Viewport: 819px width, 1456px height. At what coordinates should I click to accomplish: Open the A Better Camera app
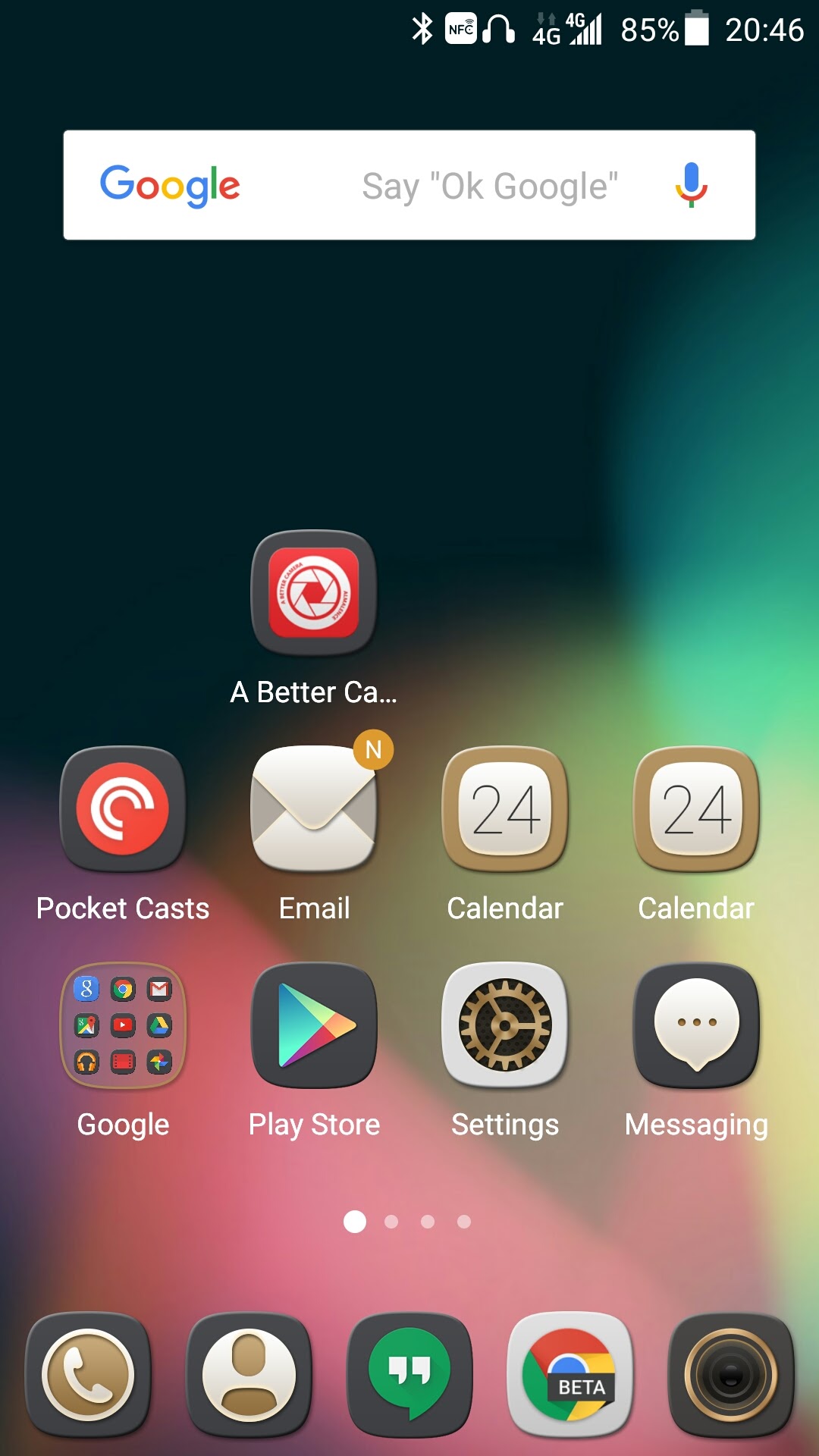coord(314,592)
